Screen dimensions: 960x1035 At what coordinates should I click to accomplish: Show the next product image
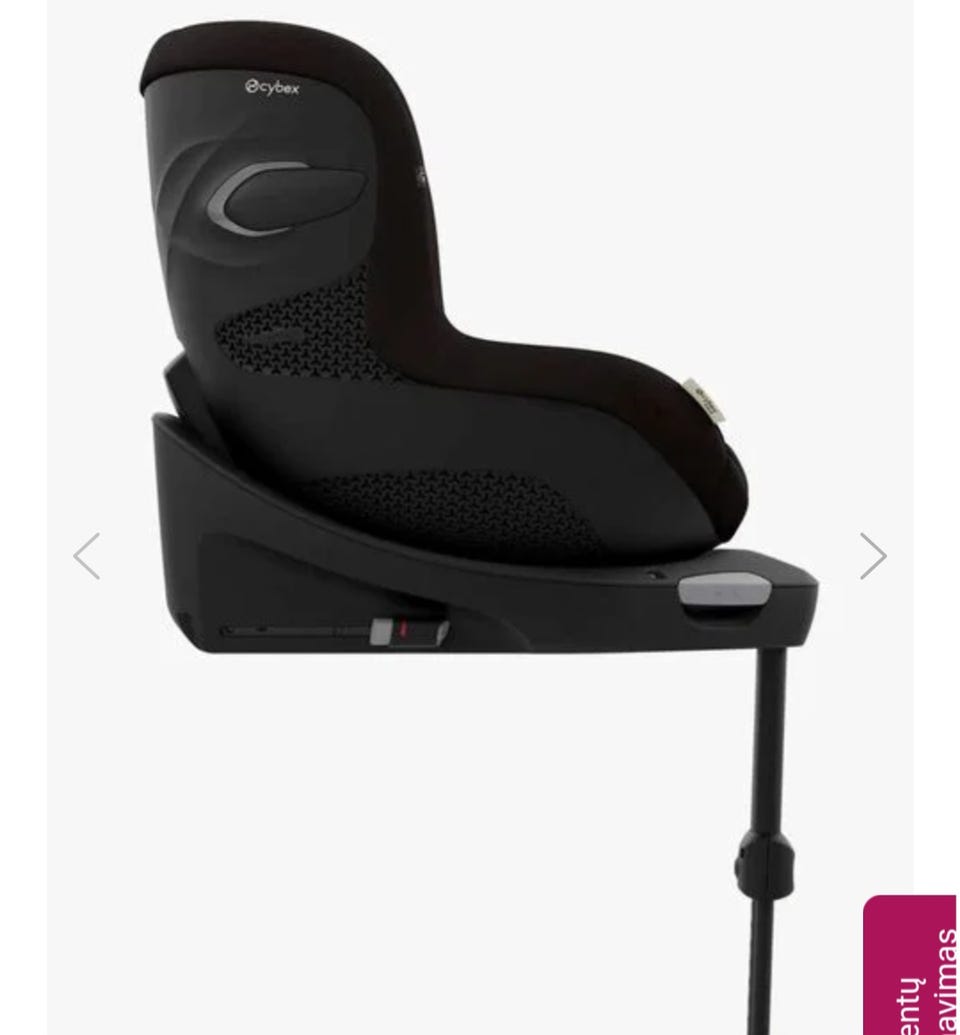click(x=872, y=556)
